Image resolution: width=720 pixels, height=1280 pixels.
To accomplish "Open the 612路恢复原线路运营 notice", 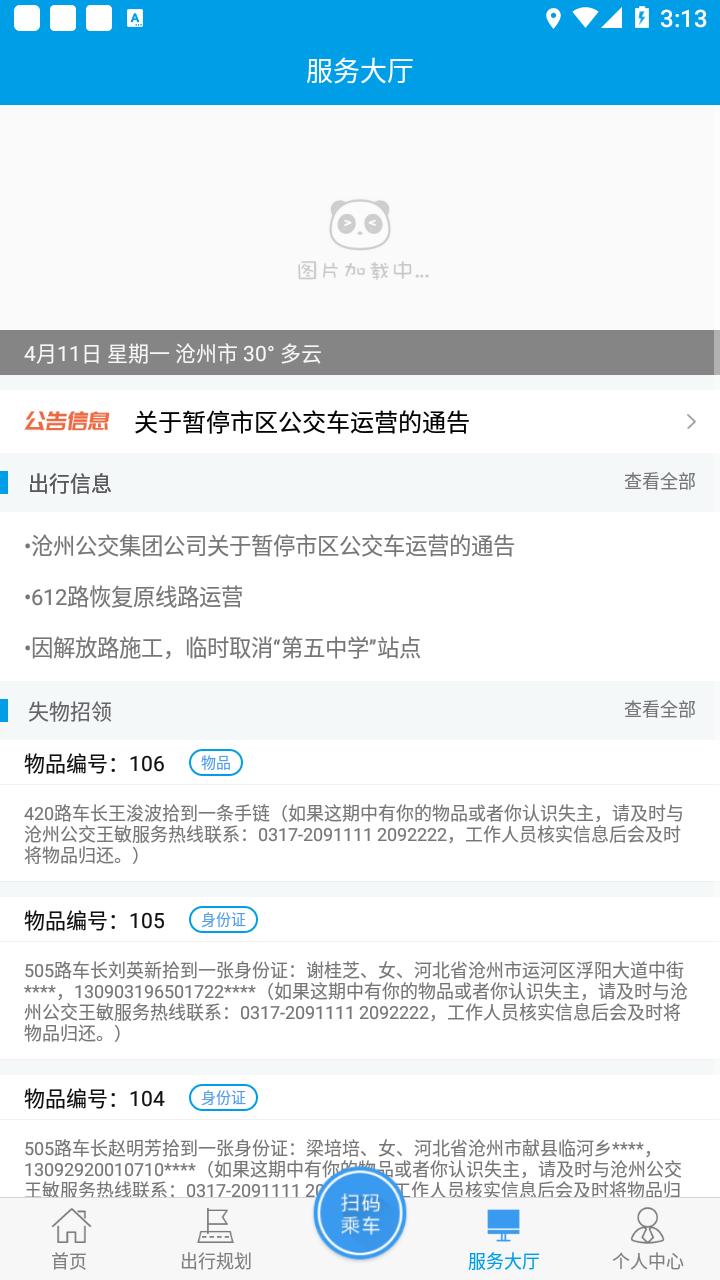I will click(136, 597).
